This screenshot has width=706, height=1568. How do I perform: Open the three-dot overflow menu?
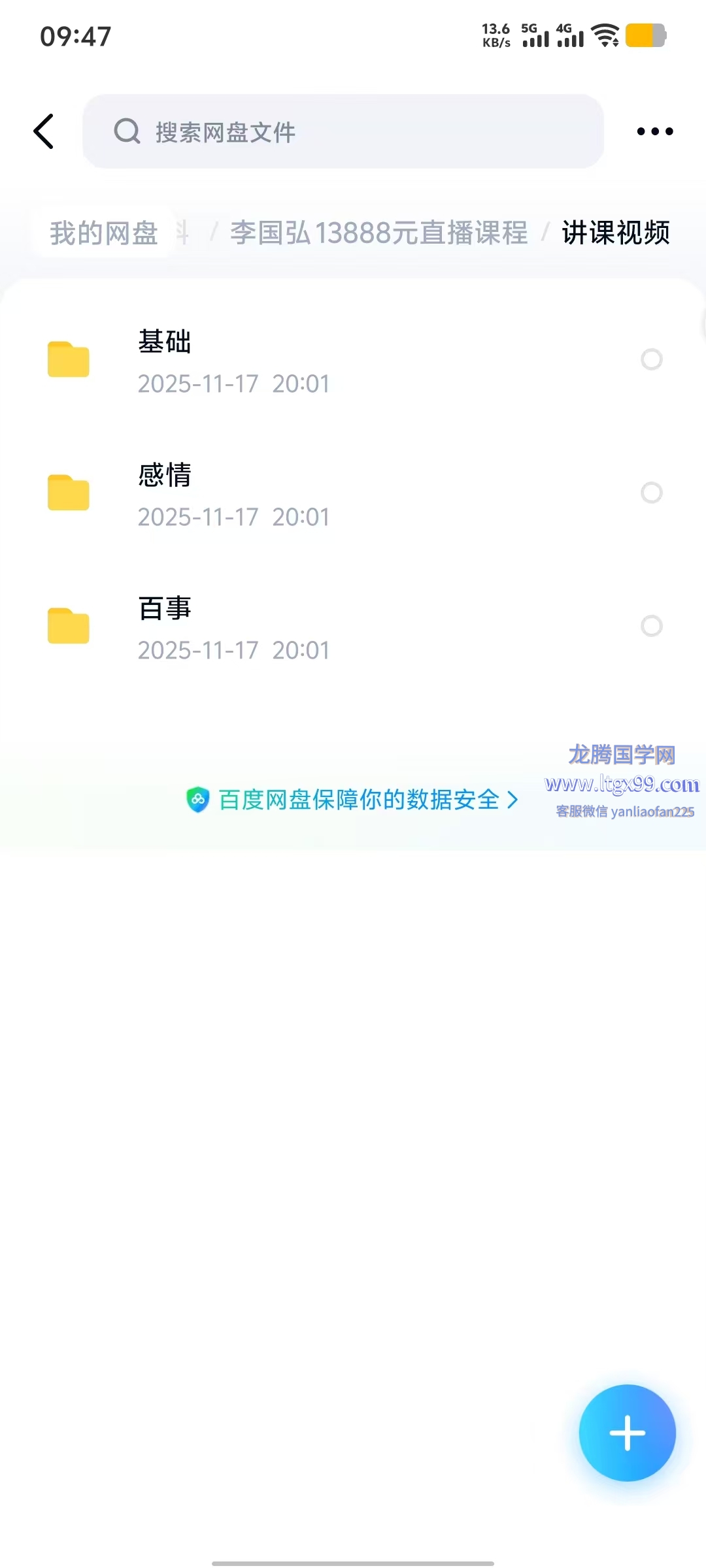coord(654,131)
